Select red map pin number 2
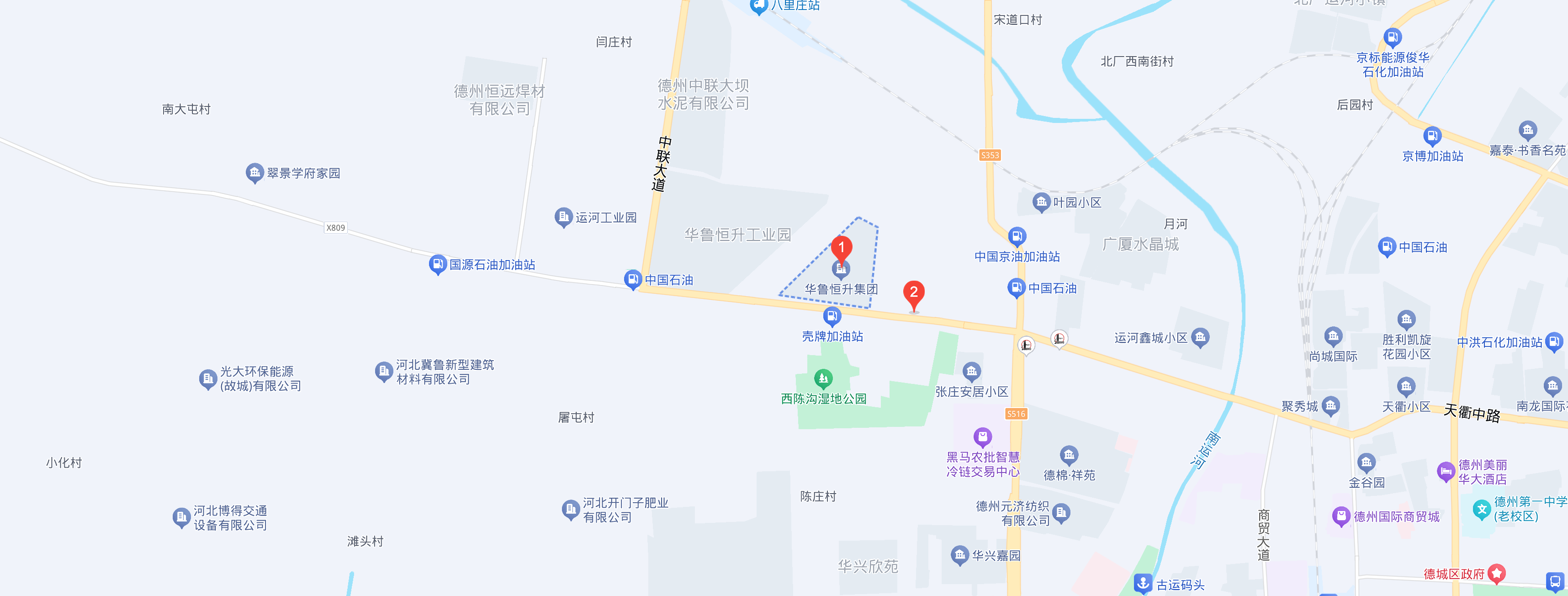 913,293
